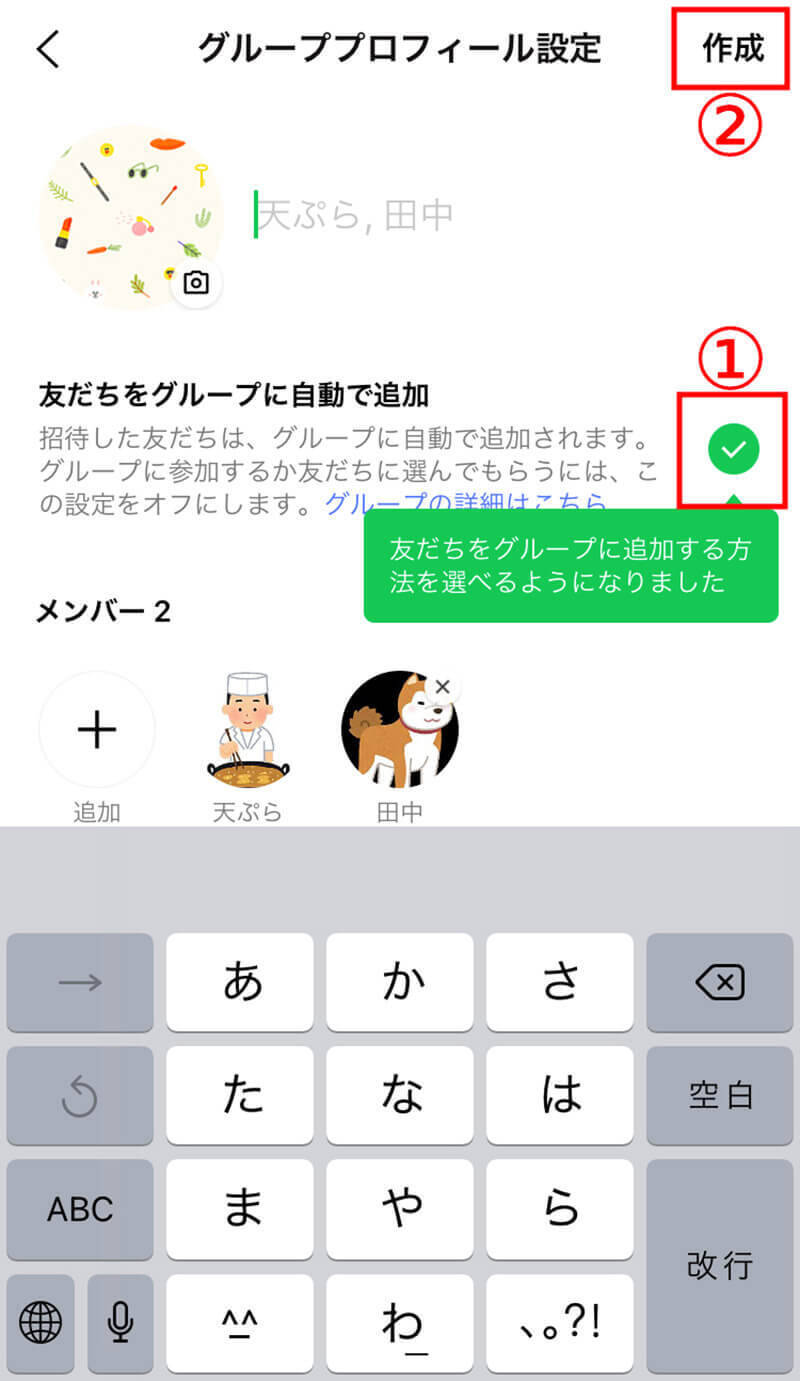This screenshot has height=1381, width=800.
Task: Add more members with the plus button
Action: coord(97,730)
